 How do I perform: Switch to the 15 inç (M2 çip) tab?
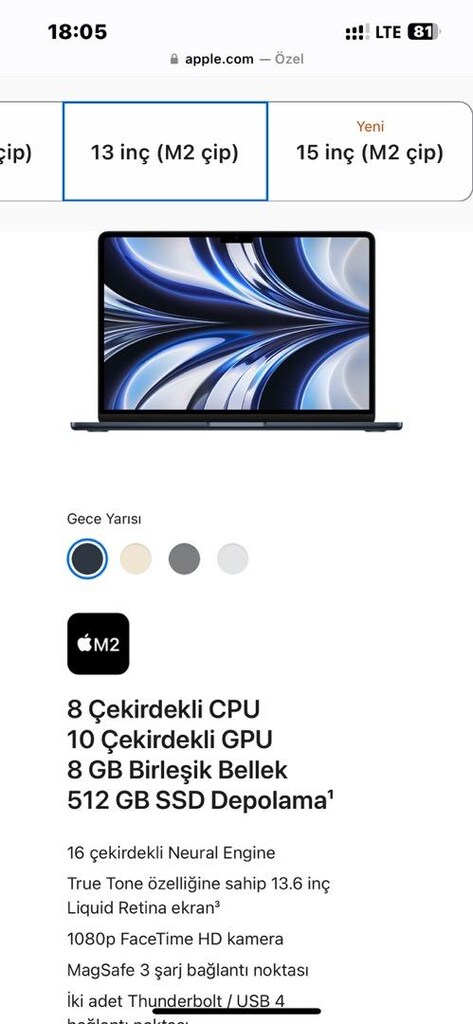click(x=370, y=152)
